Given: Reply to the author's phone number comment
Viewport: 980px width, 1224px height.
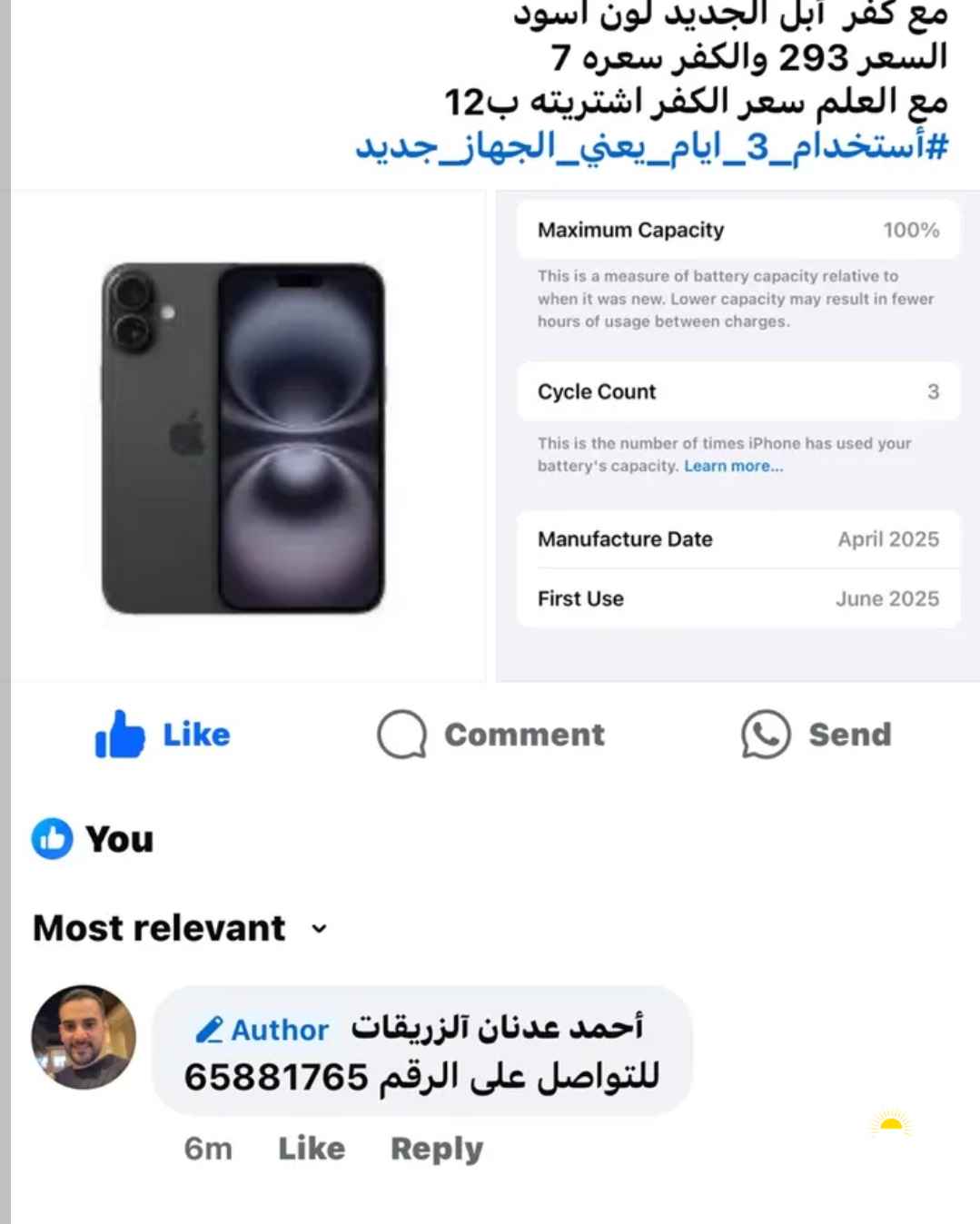Looking at the screenshot, I should pos(437,1149).
